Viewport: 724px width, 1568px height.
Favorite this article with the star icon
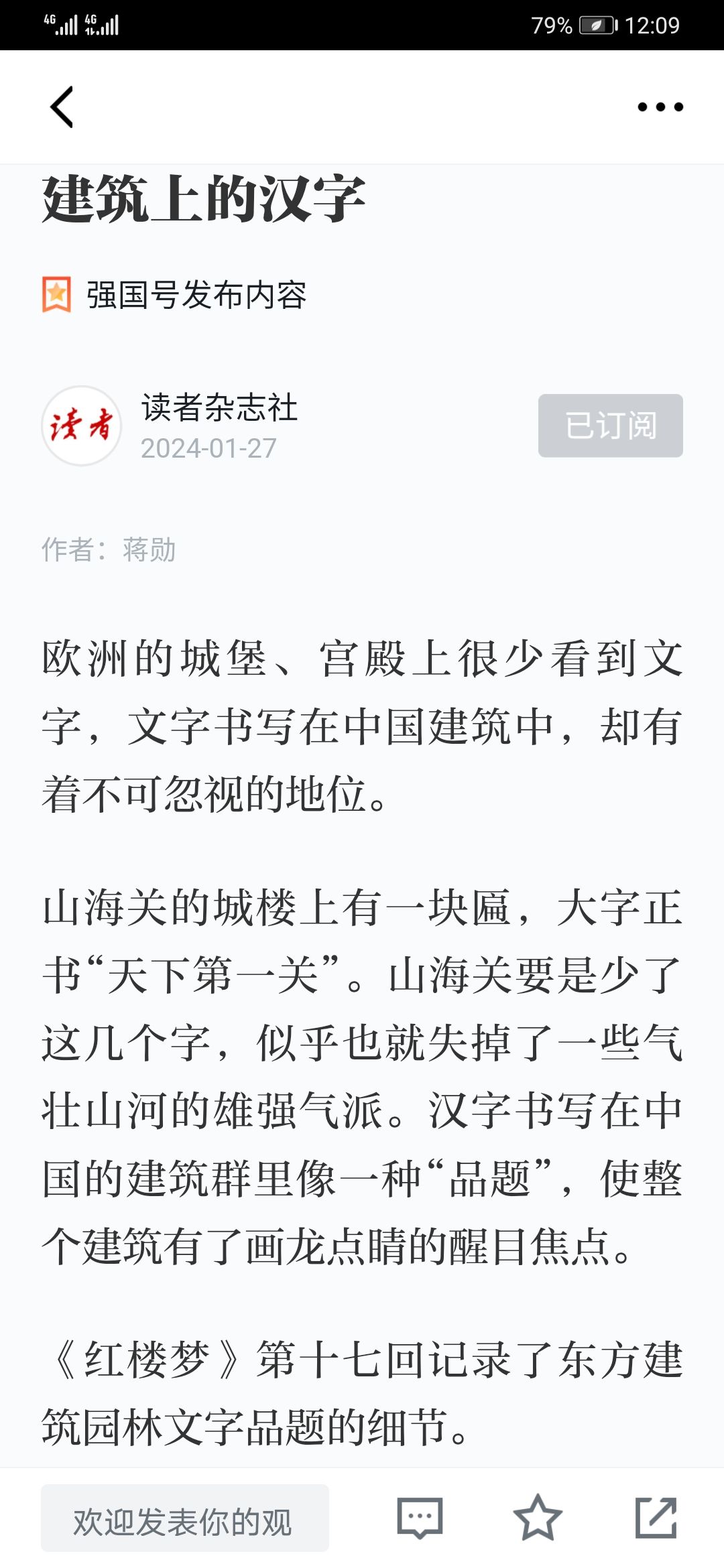pos(538,1517)
